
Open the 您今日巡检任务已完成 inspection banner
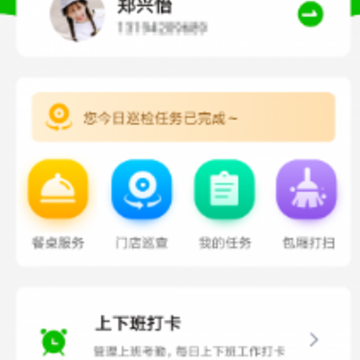point(183,117)
